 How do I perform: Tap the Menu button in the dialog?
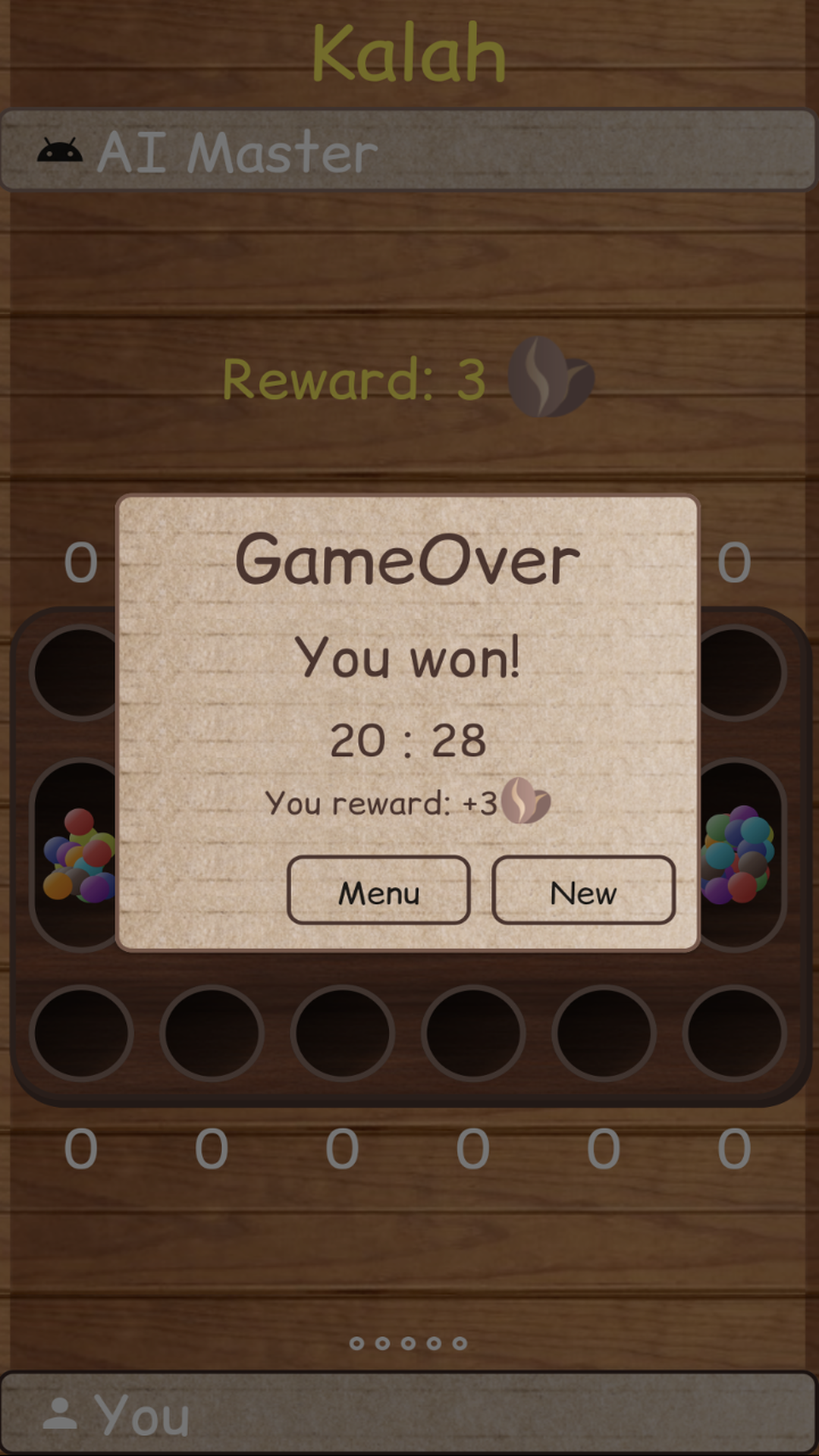pyautogui.click(x=378, y=890)
